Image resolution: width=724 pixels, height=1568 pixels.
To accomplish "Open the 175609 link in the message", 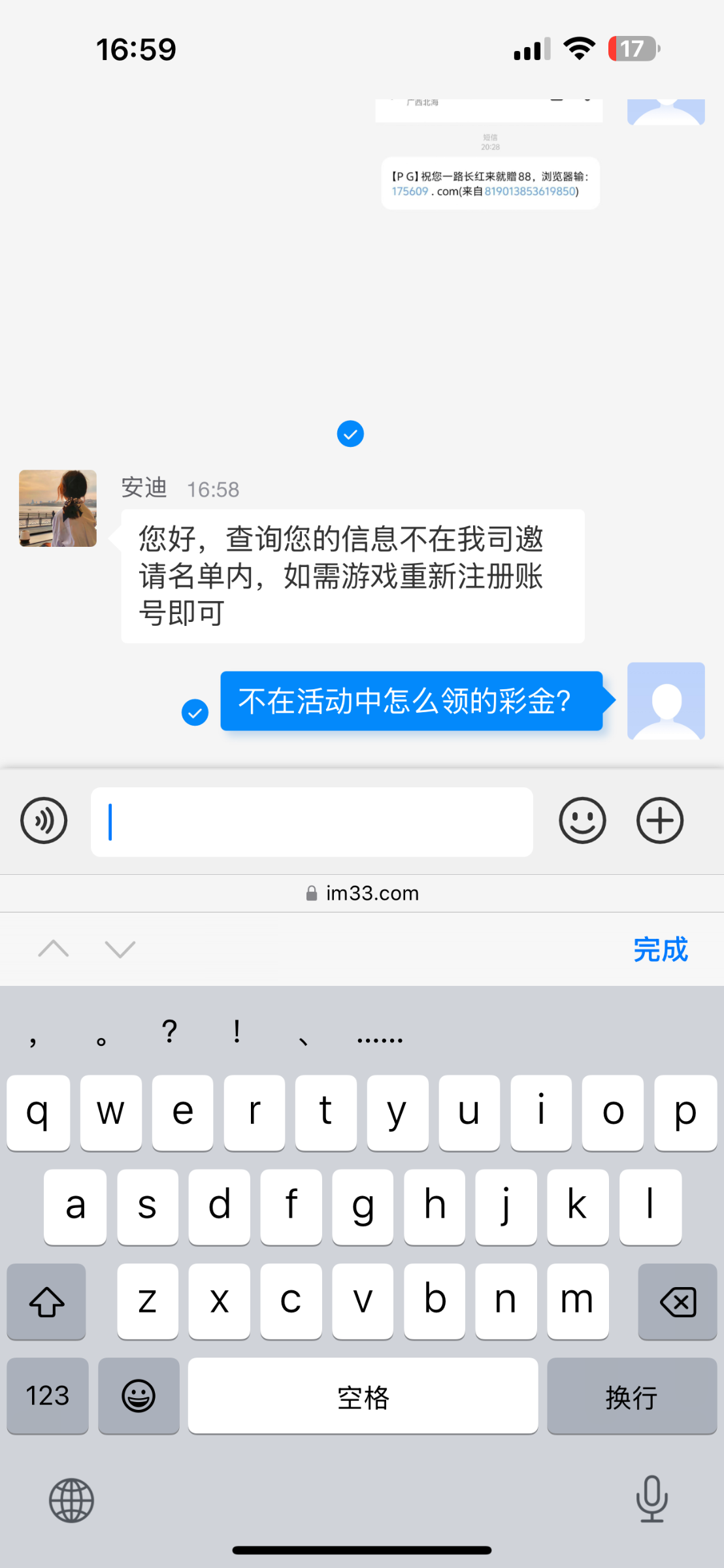I will tap(410, 191).
